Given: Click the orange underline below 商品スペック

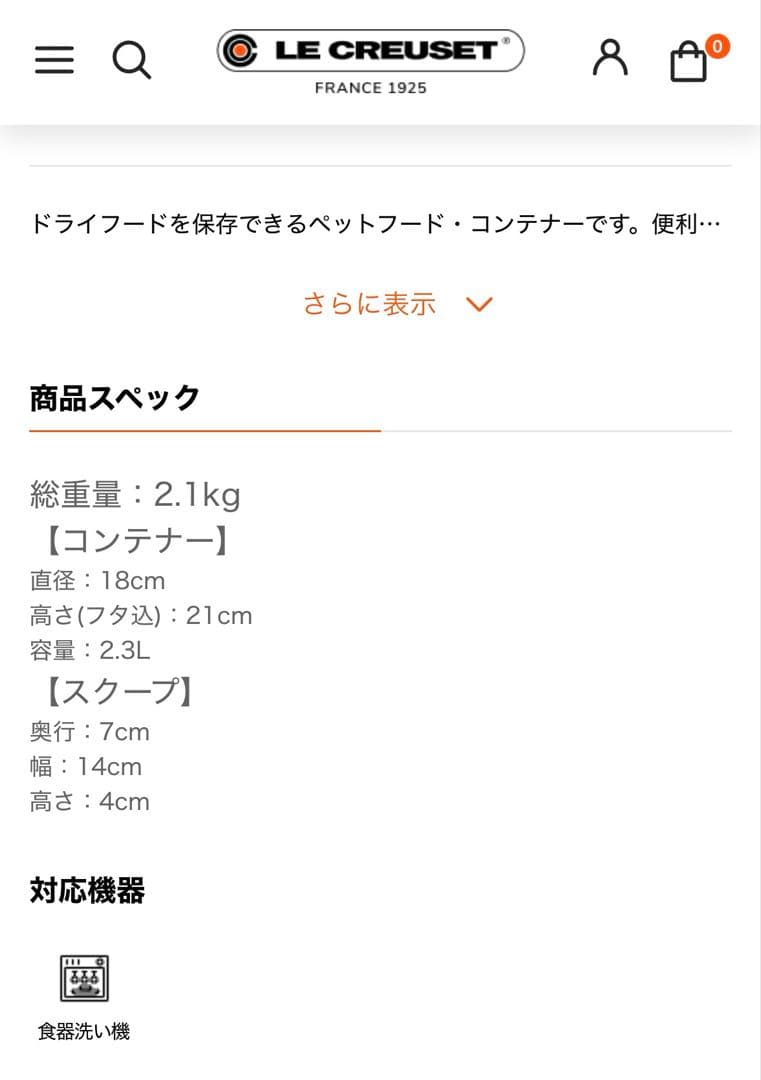Looking at the screenshot, I should click(x=204, y=430).
